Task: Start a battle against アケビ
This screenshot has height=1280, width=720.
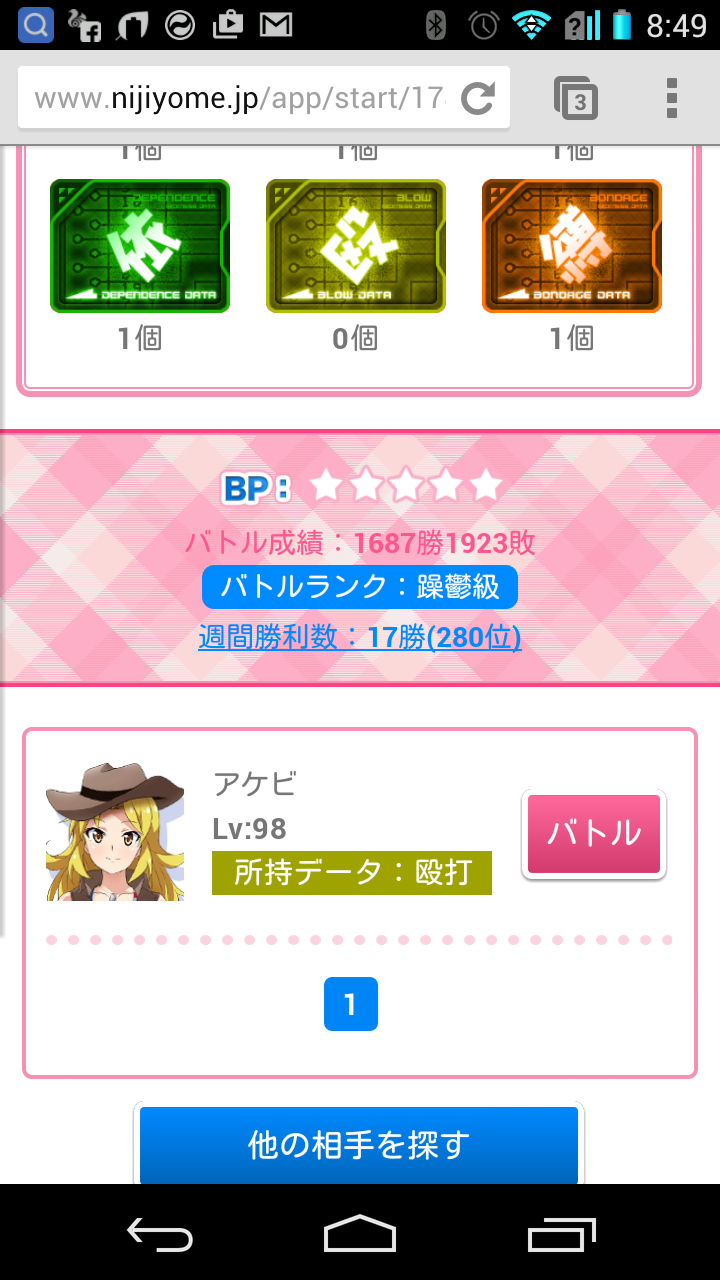Action: coord(594,833)
